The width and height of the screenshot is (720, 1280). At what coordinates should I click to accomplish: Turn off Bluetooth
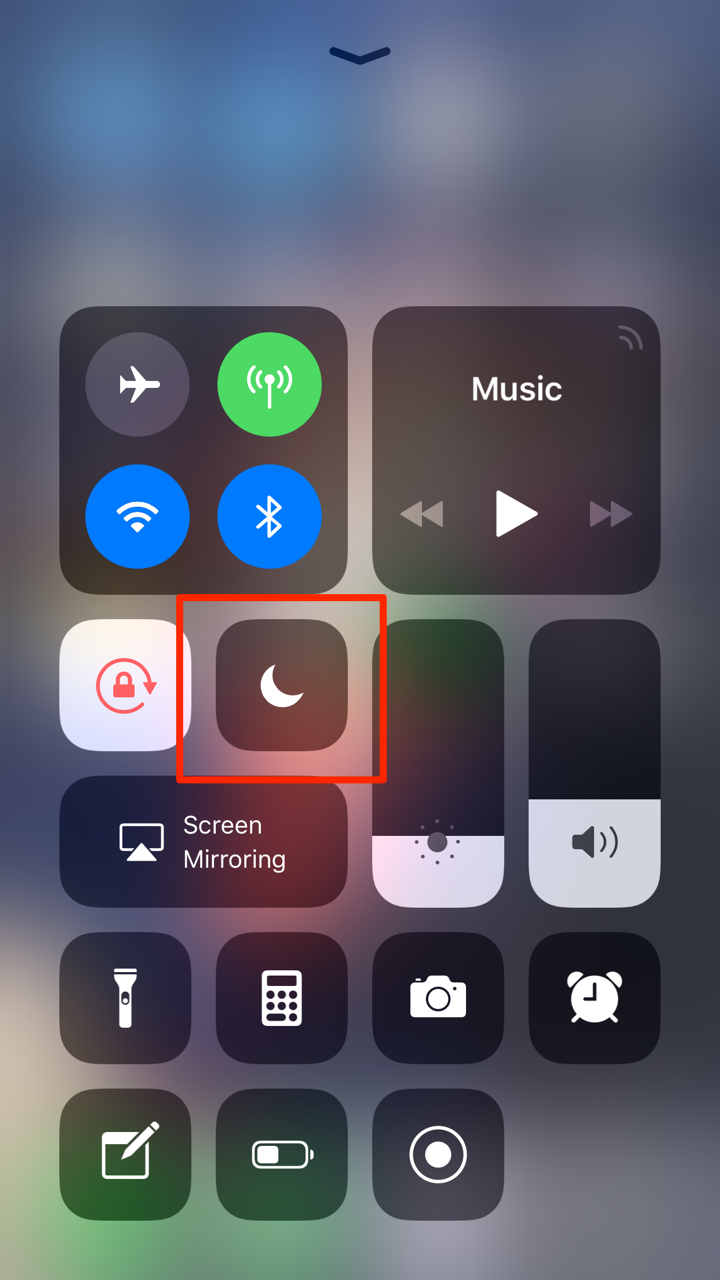click(270, 516)
